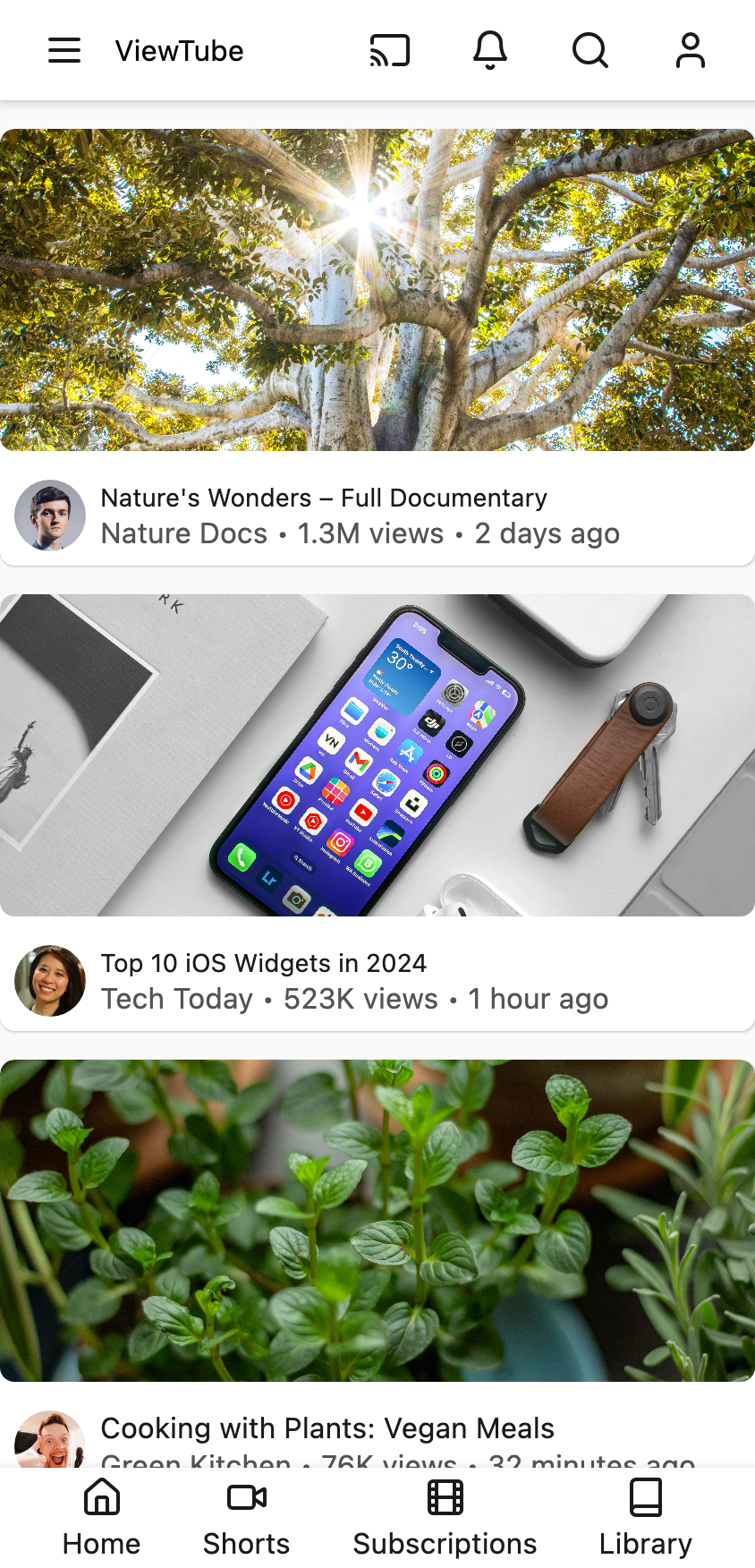
Task: Play Nature's Wonders – Full Documentary video
Action: pyautogui.click(x=377, y=290)
